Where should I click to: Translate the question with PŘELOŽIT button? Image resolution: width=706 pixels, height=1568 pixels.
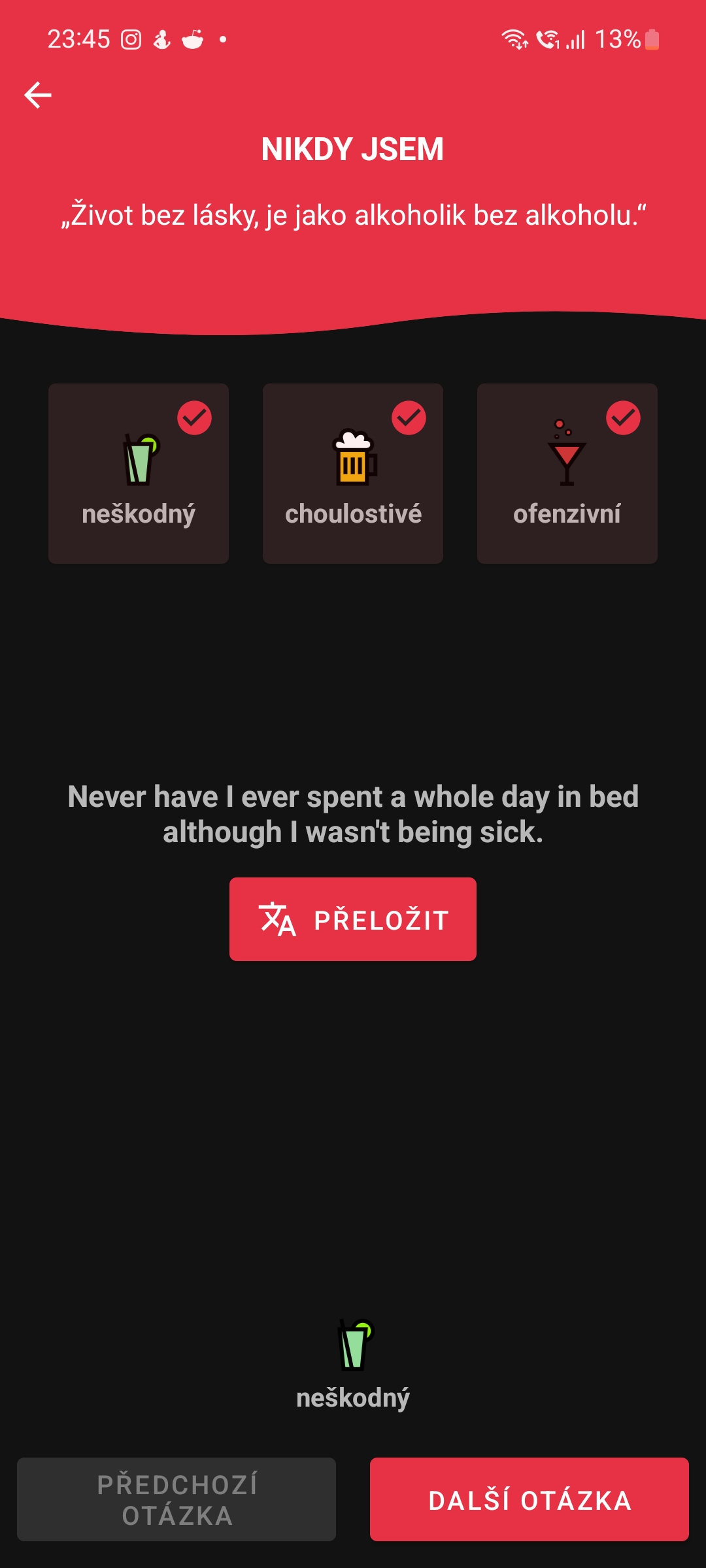click(353, 919)
